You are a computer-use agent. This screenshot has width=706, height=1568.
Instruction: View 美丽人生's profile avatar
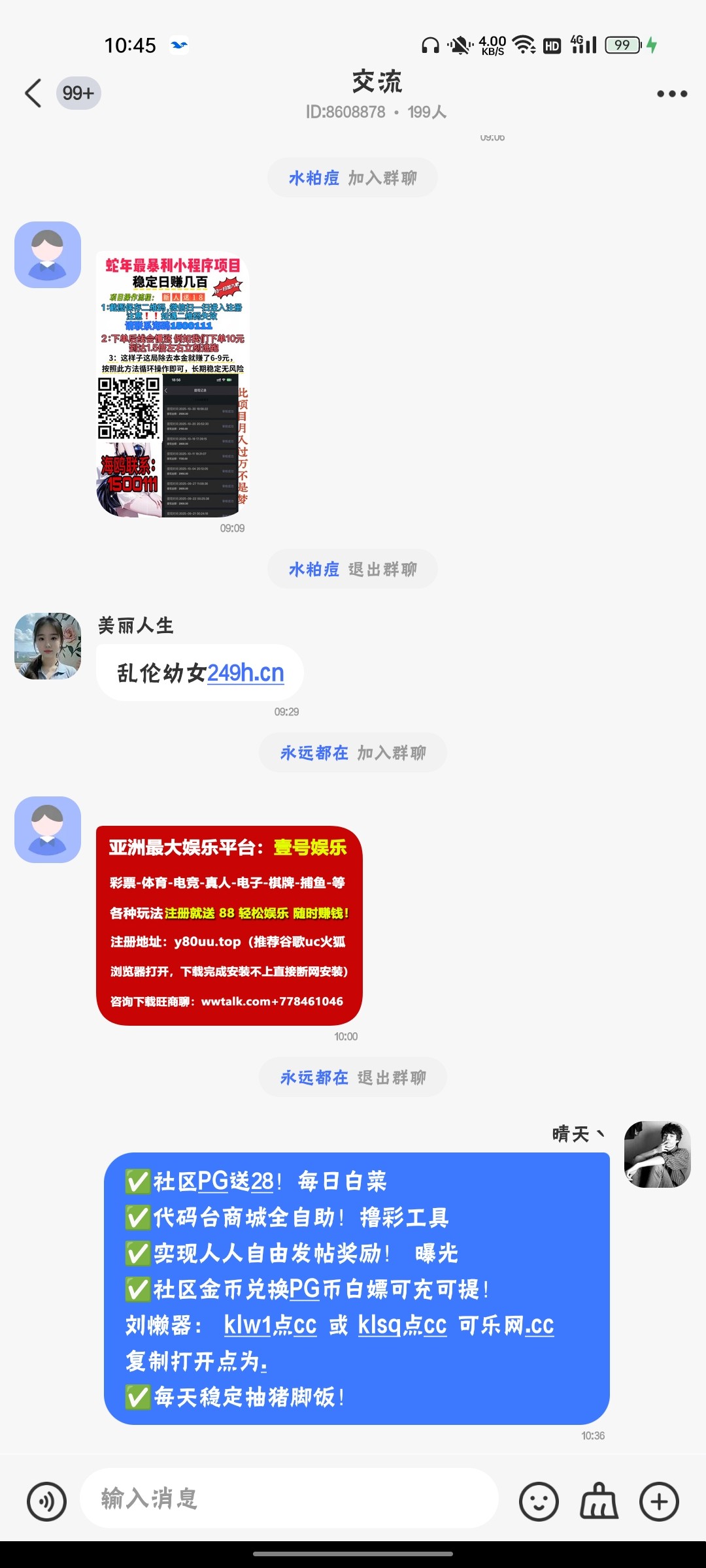point(47,648)
